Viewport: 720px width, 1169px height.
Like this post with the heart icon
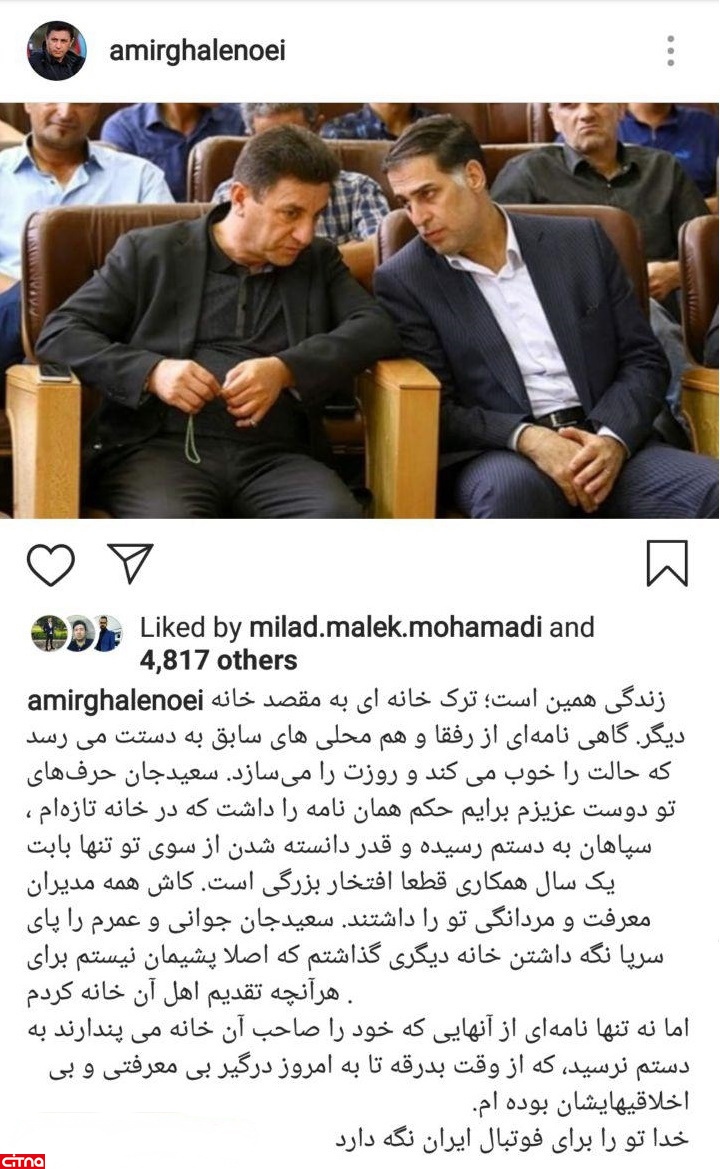click(51, 566)
